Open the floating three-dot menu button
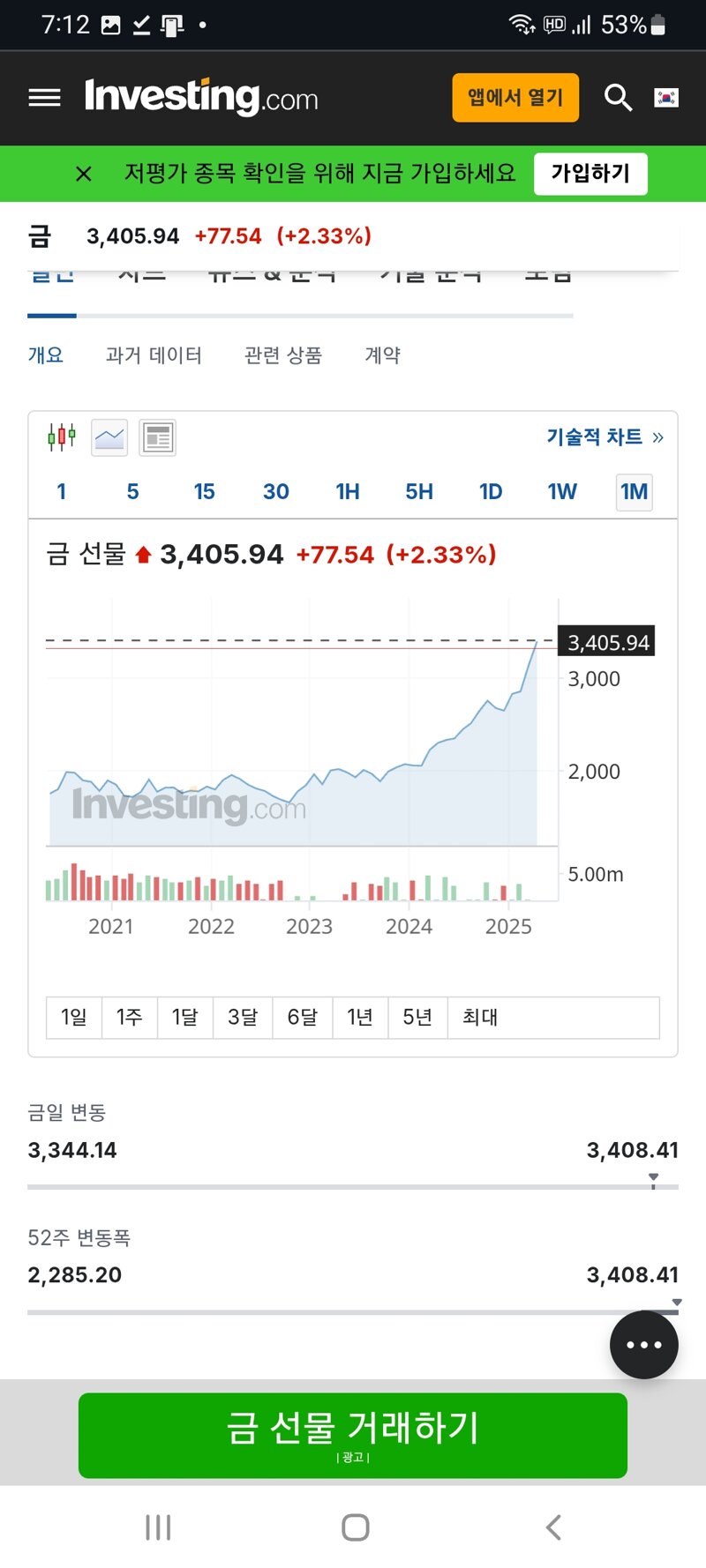Image resolution: width=706 pixels, height=1568 pixels. click(x=644, y=1345)
